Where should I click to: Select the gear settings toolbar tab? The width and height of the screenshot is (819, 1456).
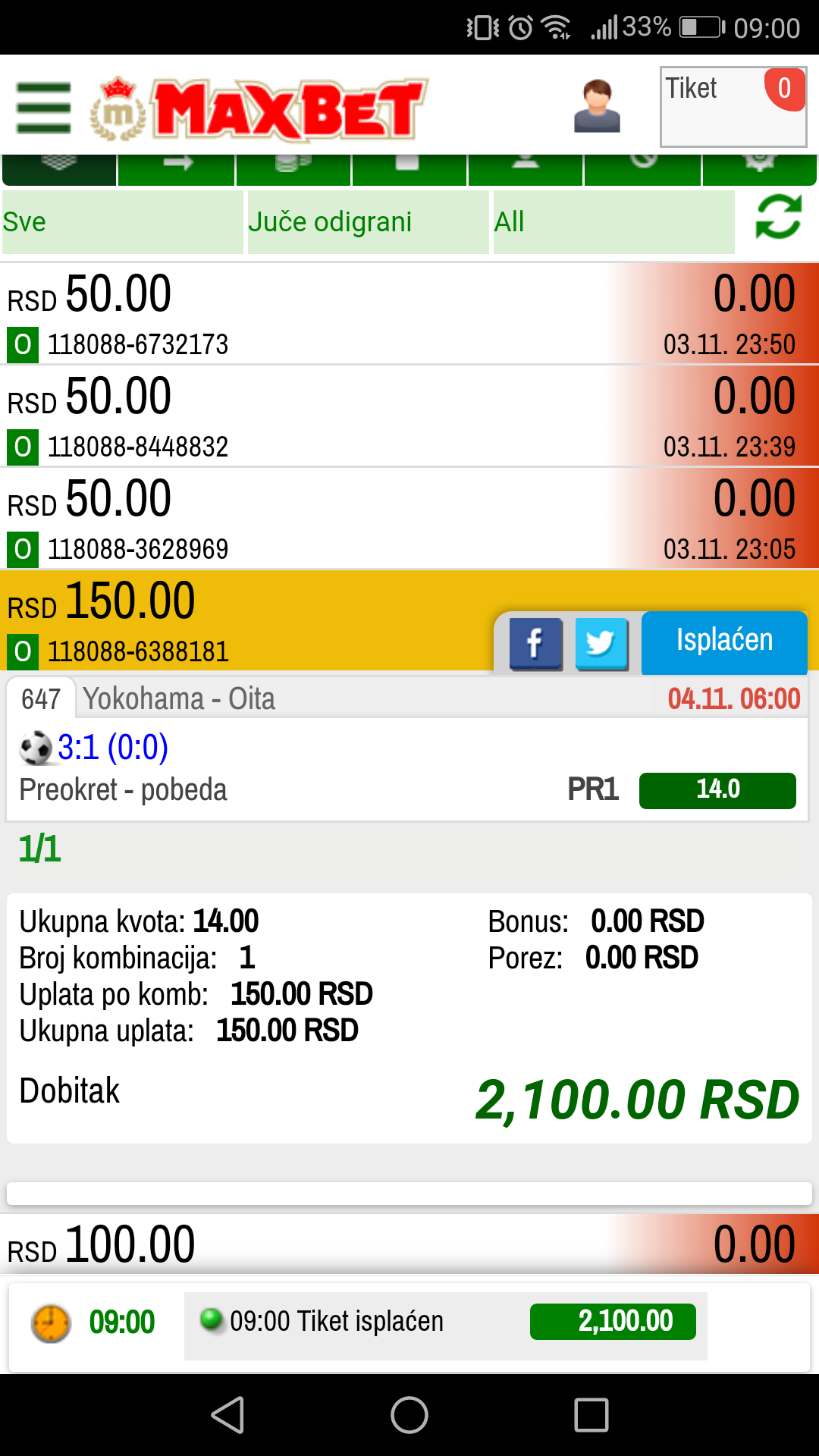tap(759, 170)
